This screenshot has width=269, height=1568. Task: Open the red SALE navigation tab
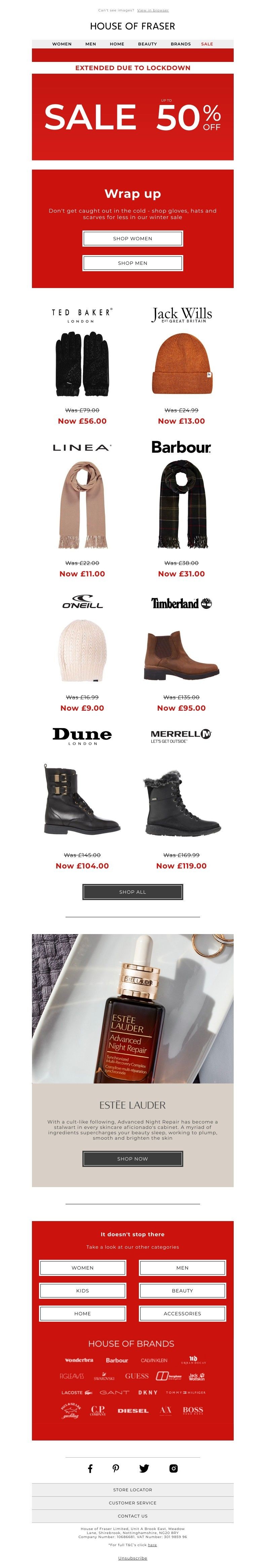click(207, 44)
